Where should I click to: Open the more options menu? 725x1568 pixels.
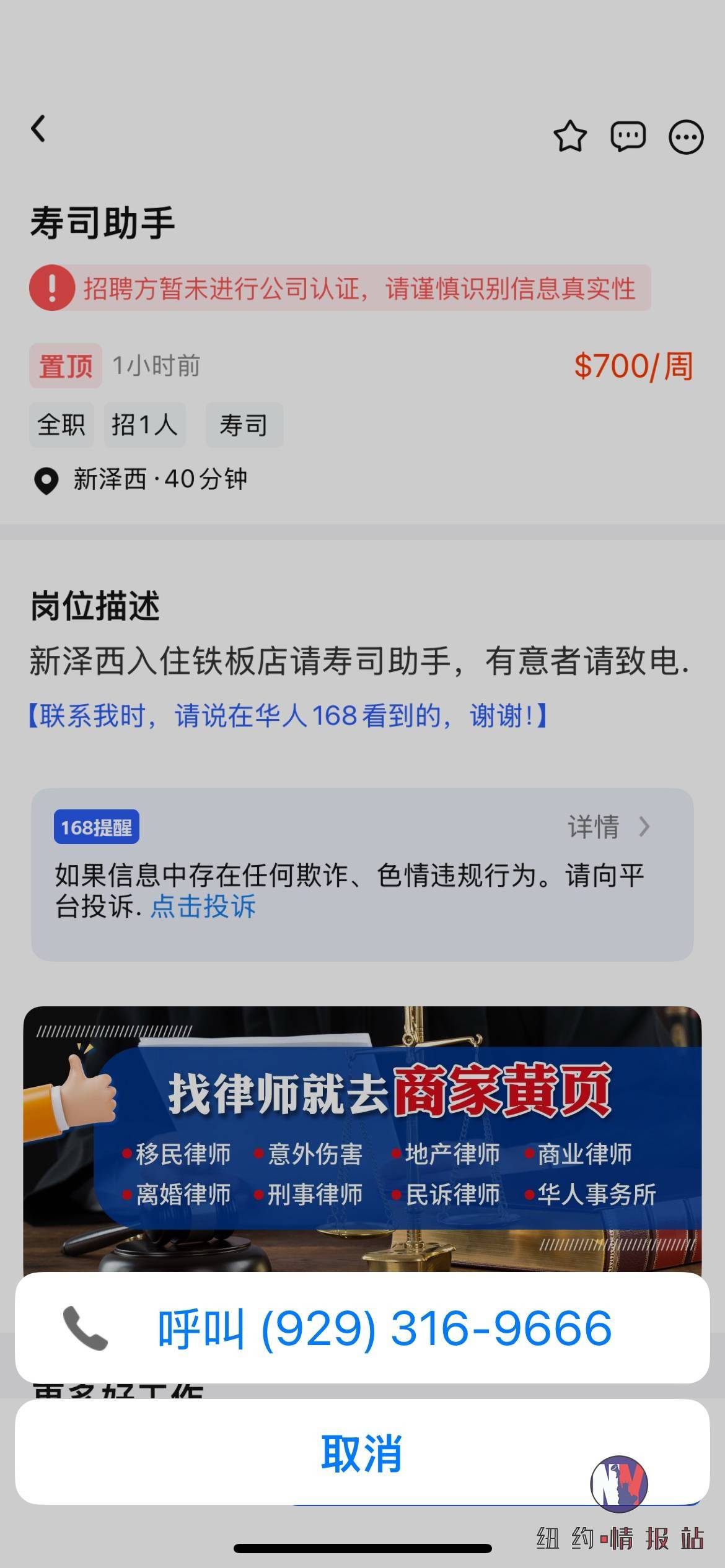click(x=685, y=137)
